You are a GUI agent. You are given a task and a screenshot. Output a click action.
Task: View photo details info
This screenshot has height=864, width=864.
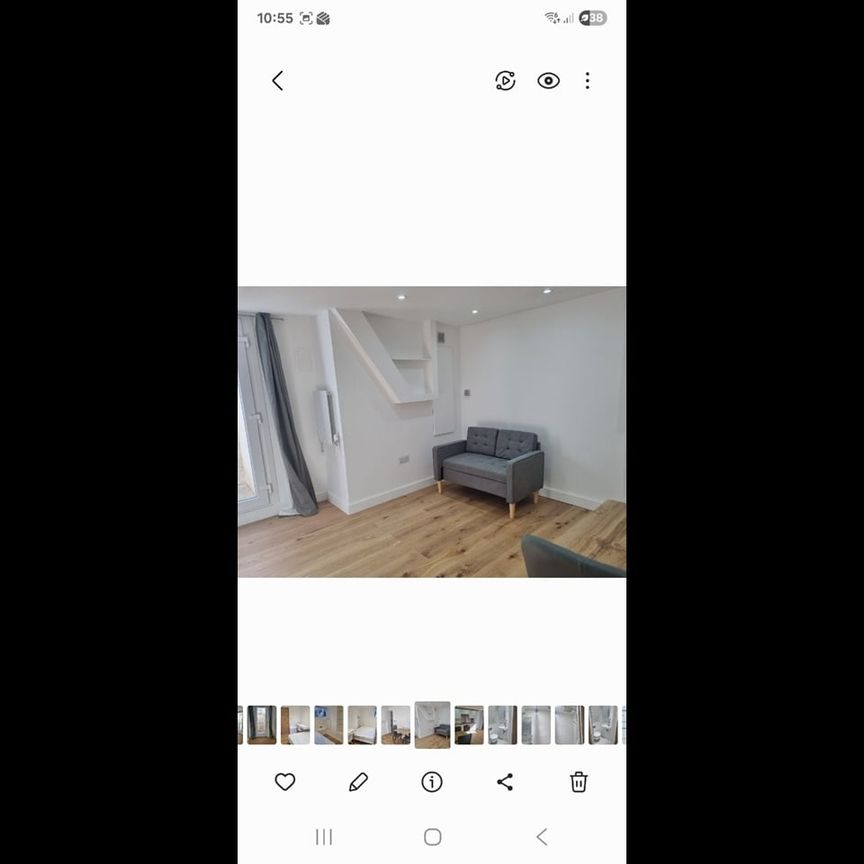point(432,782)
